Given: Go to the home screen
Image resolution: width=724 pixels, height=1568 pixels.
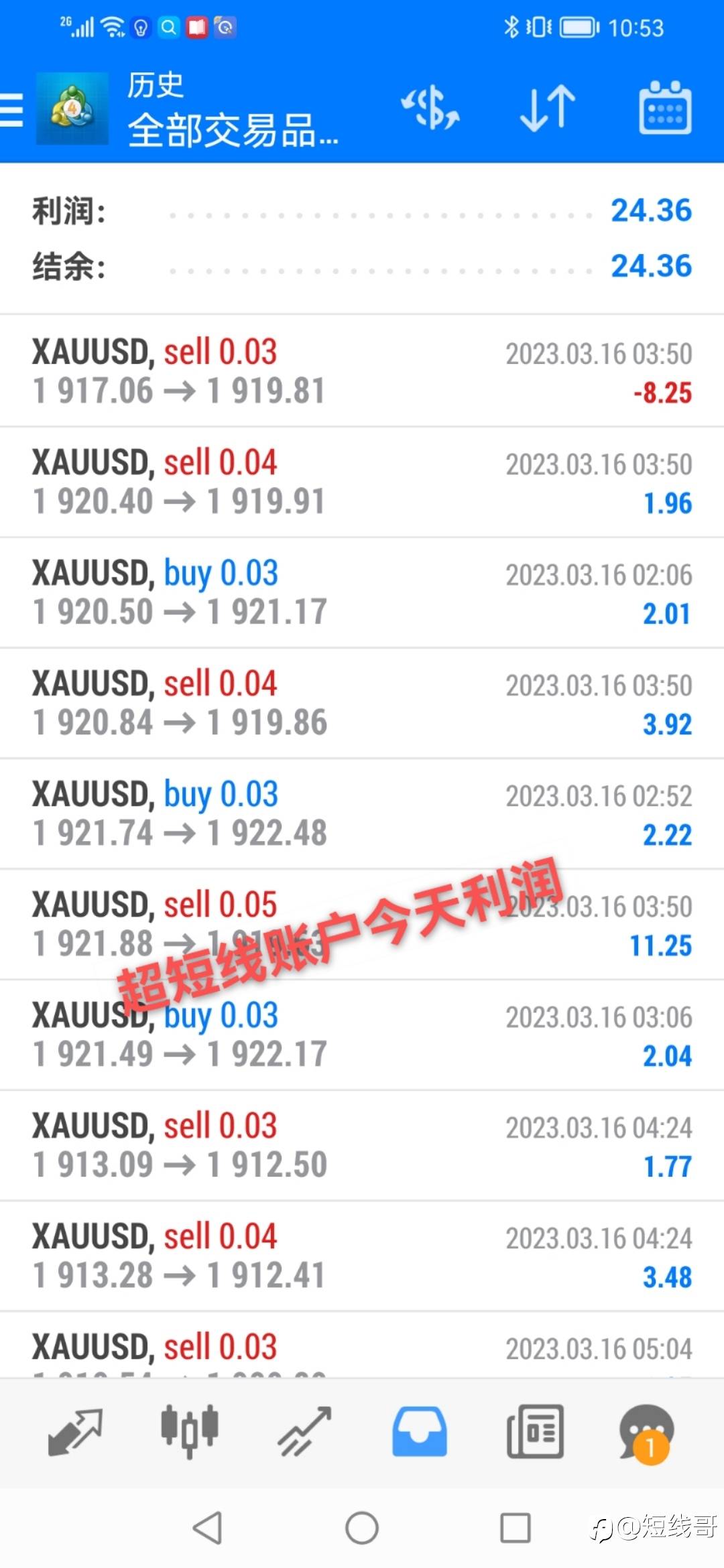Looking at the screenshot, I should pyautogui.click(x=362, y=1528).
